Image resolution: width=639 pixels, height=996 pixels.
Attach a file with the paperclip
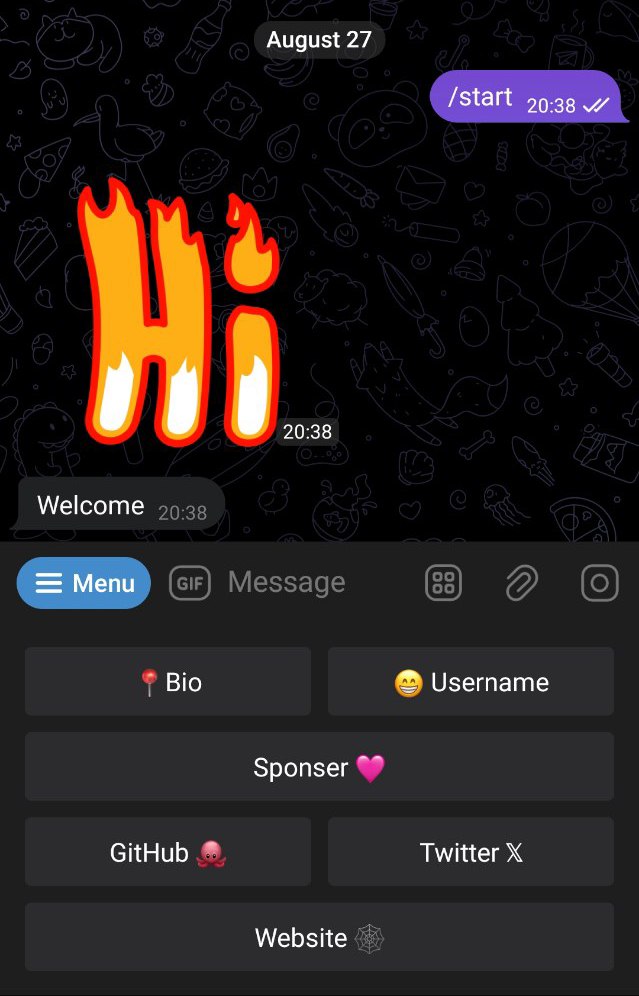point(521,583)
